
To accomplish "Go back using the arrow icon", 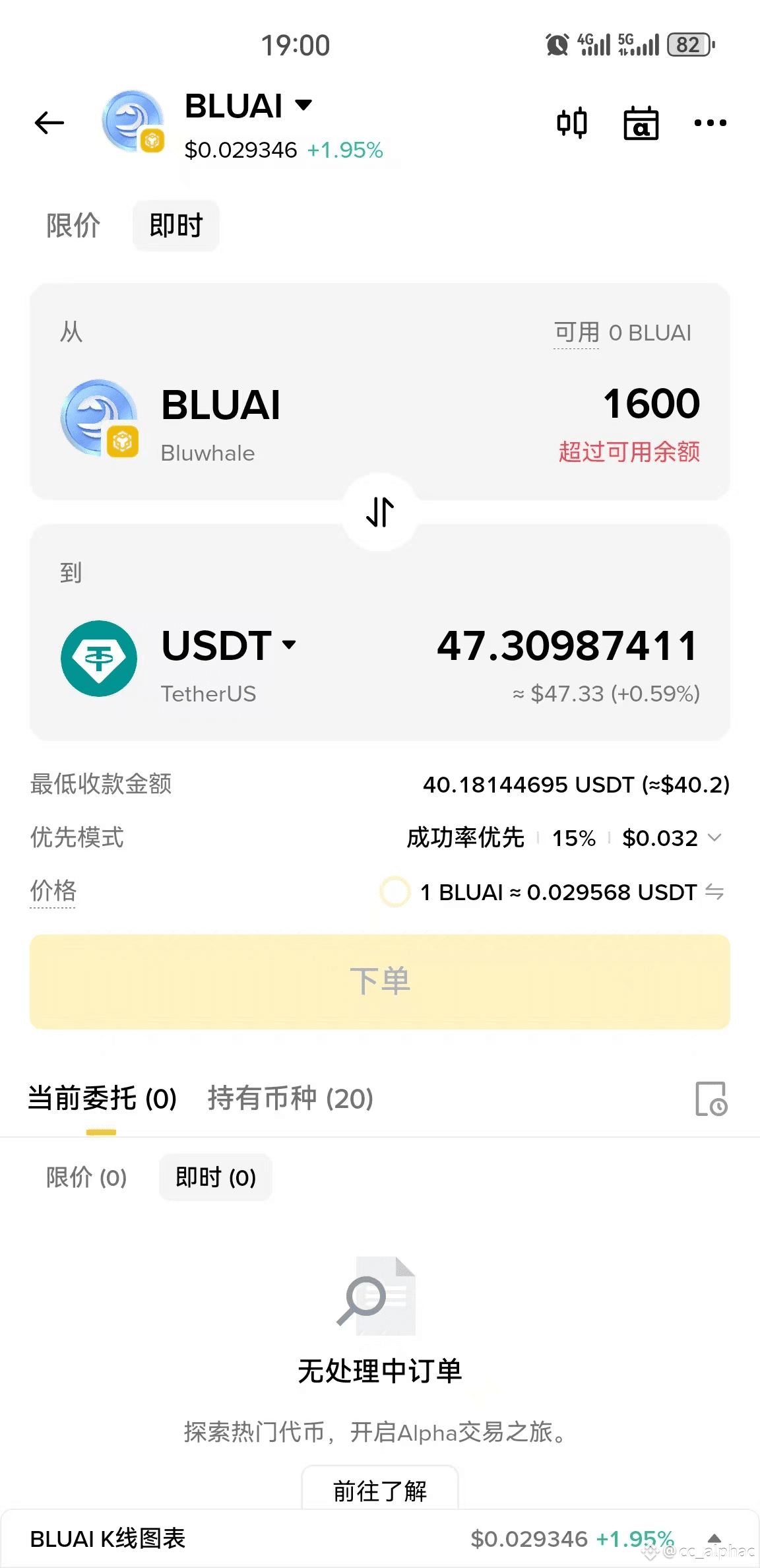I will (49, 123).
